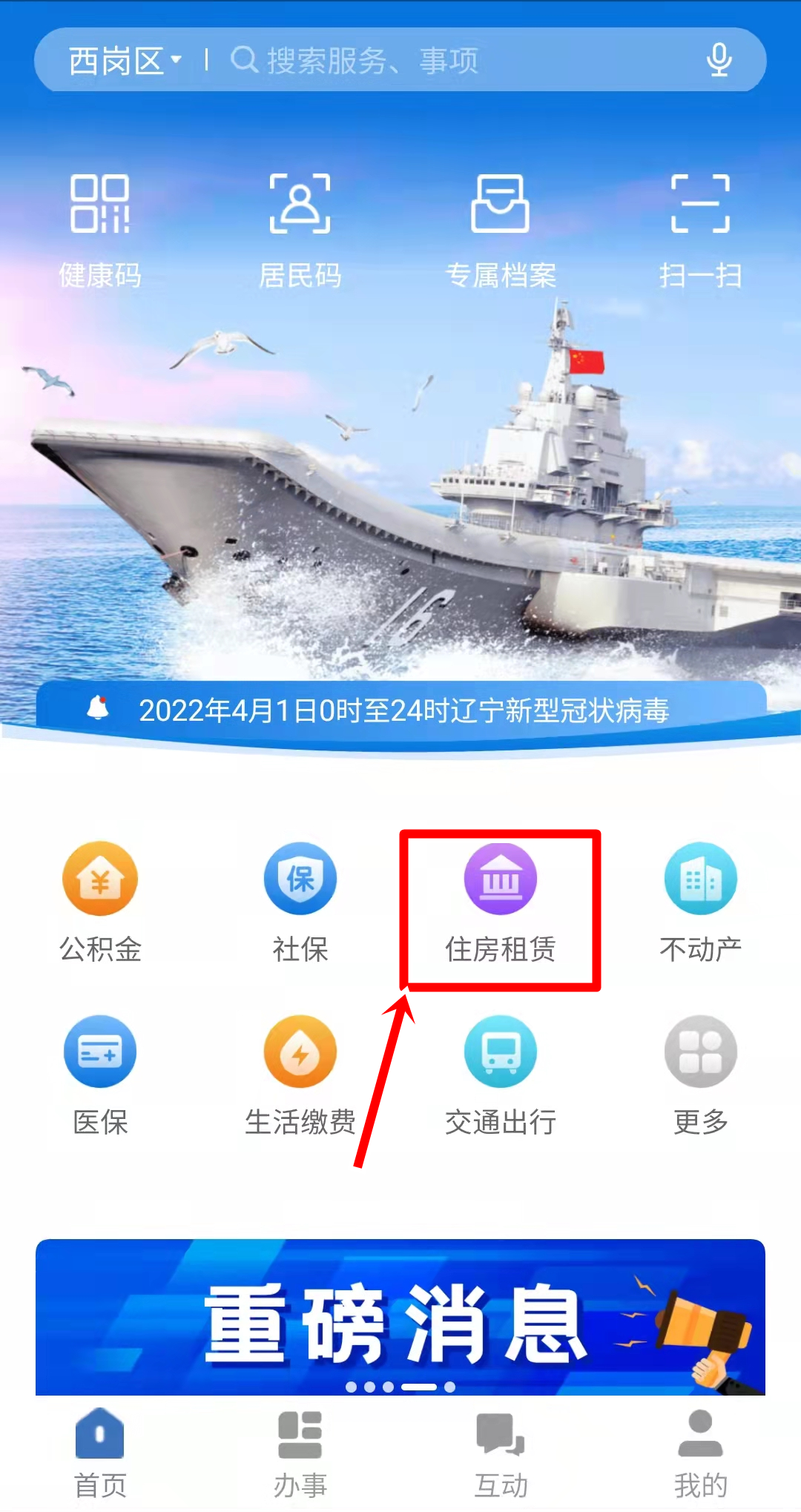801x1512 pixels.
Task: Open the 西岗区 district dropdown
Action: tap(125, 61)
